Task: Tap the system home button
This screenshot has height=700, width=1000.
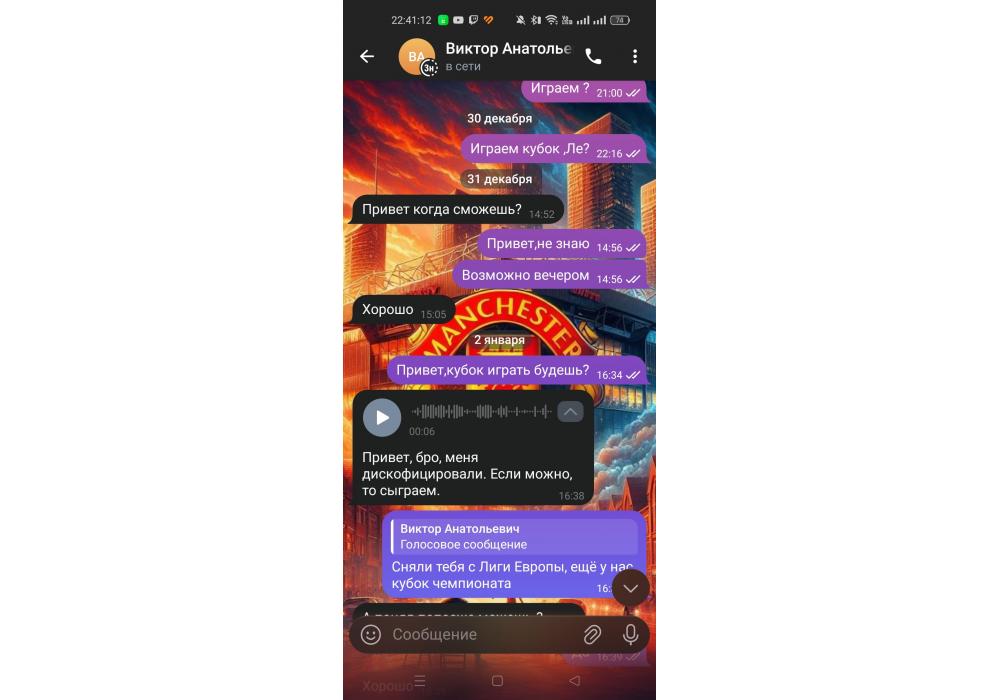Action: click(x=497, y=681)
